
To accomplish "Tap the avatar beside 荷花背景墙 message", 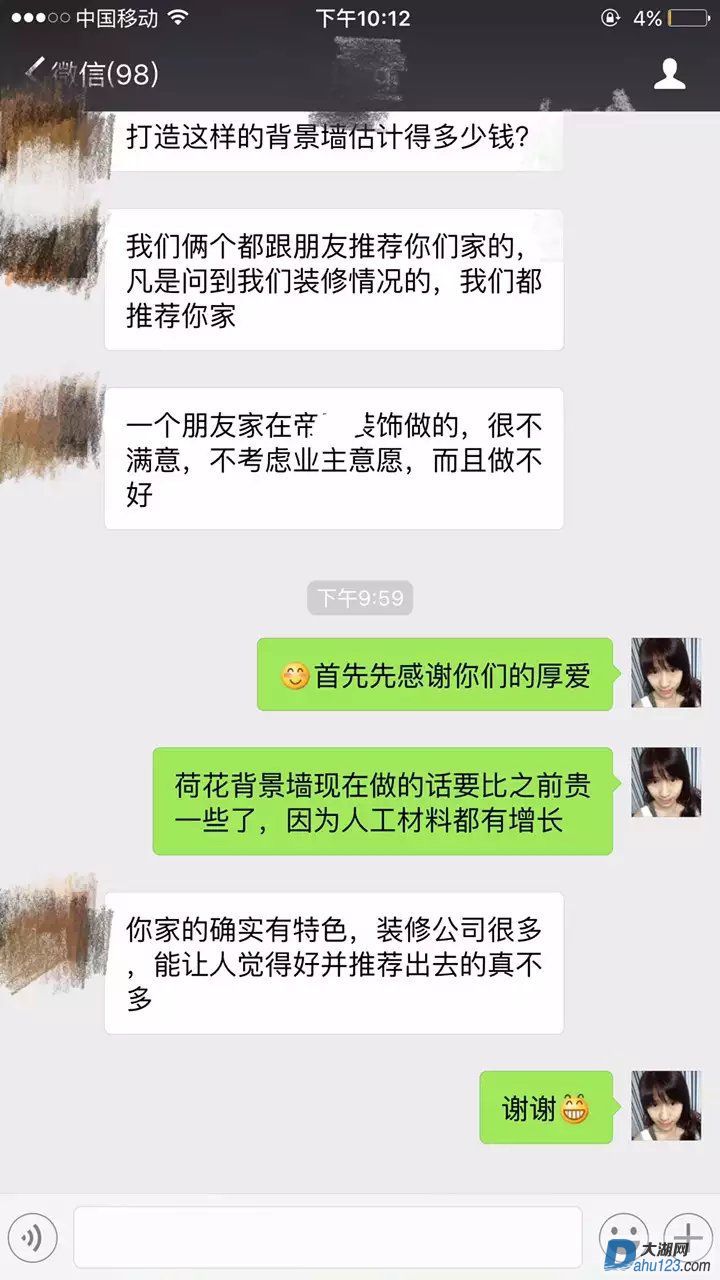I will point(665,782).
